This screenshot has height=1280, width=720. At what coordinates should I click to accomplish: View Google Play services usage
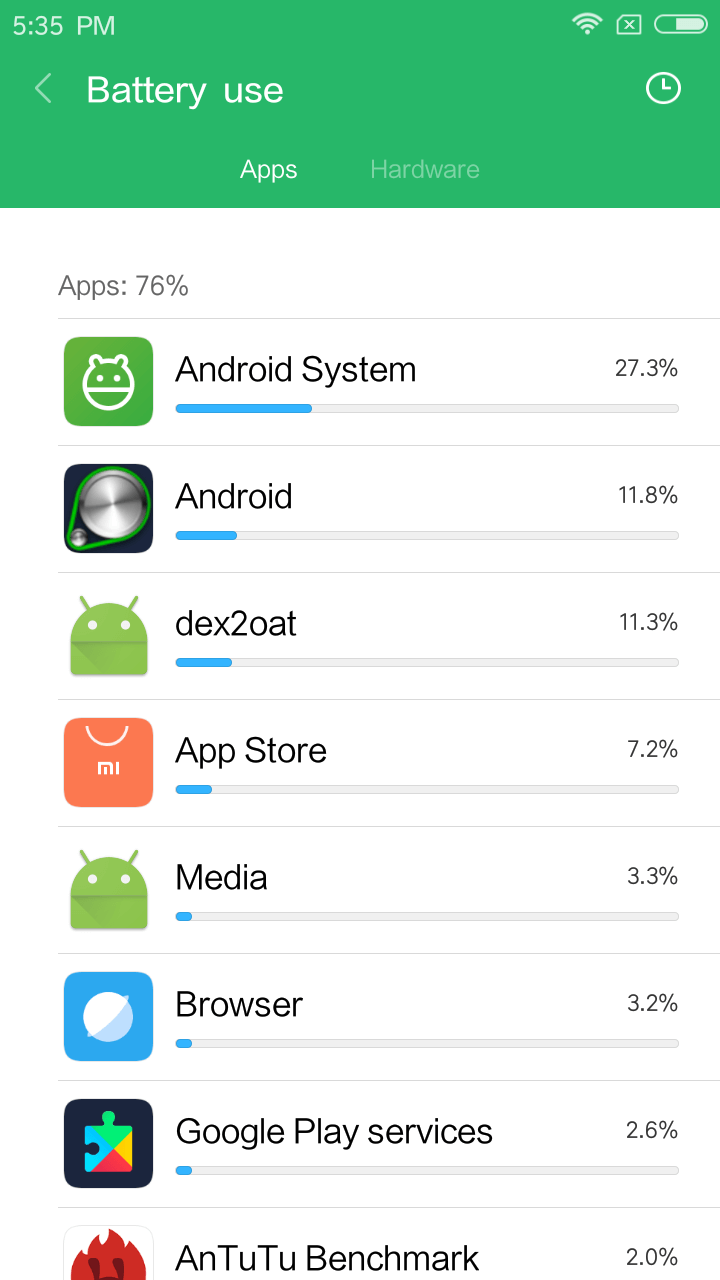pyautogui.click(x=389, y=1144)
